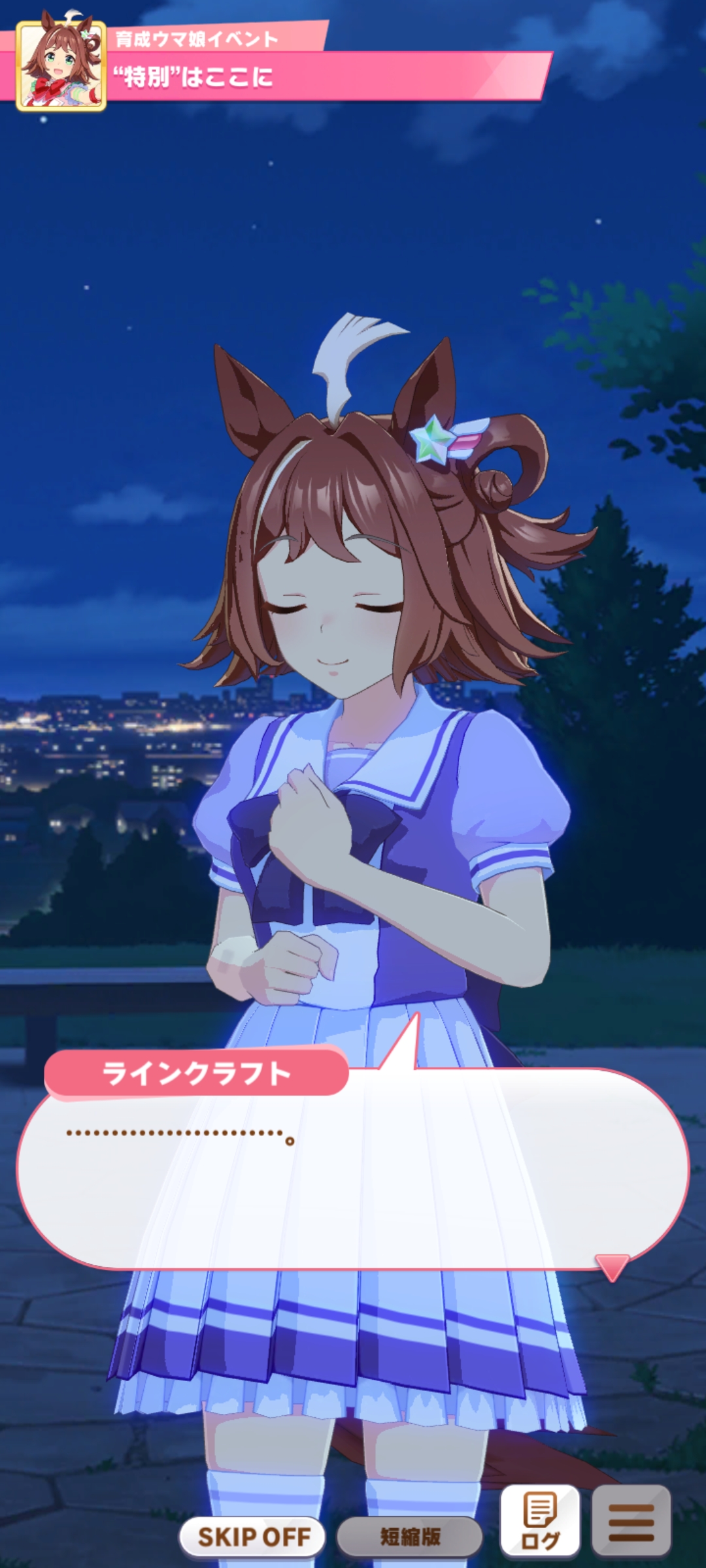
Task: Open the ログ dialogue log
Action: [x=540, y=1520]
